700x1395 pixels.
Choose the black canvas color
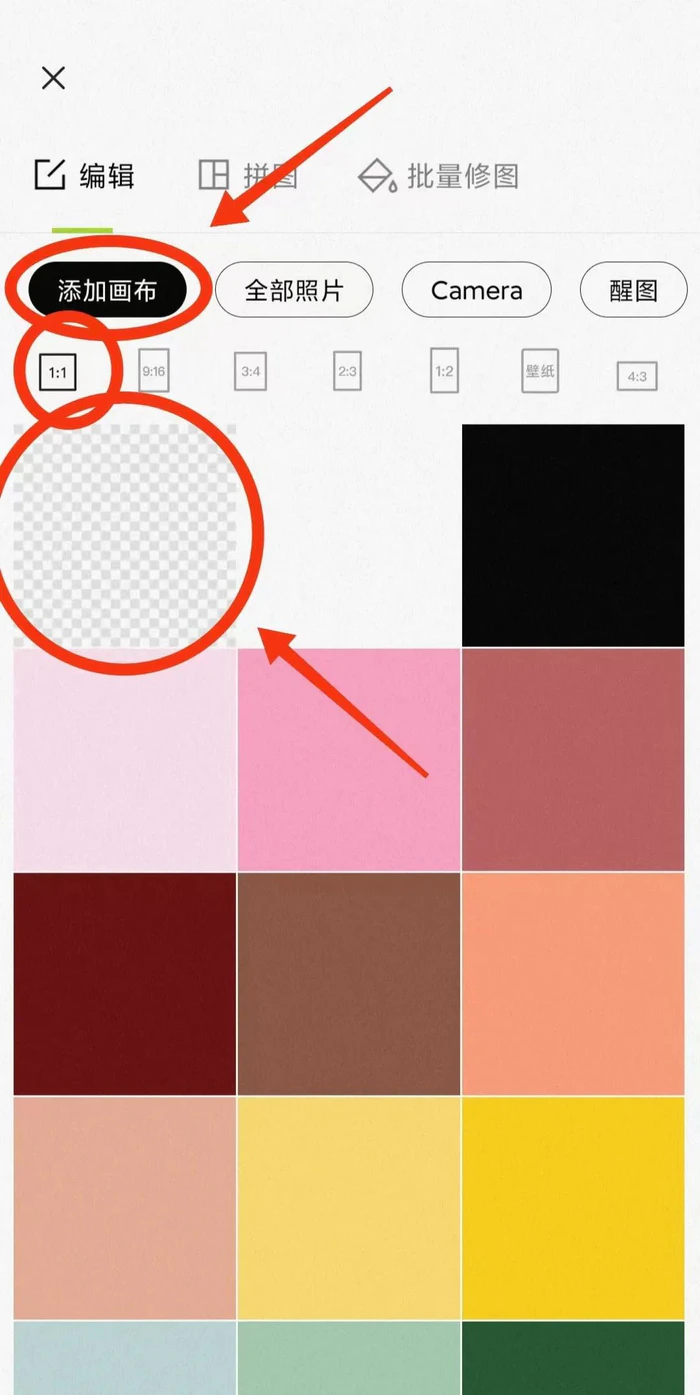573,535
